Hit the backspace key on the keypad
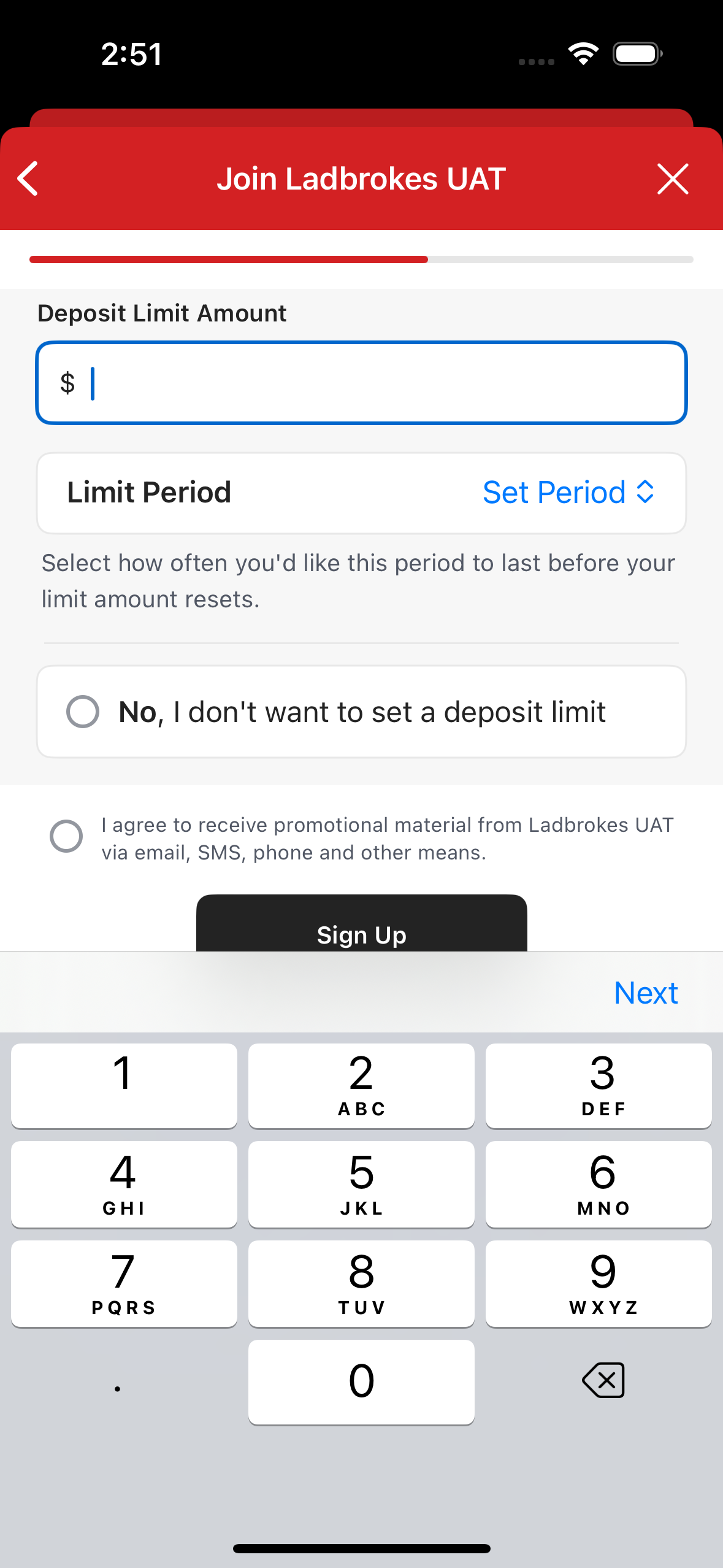The height and width of the screenshot is (1568, 723). pos(603,1380)
